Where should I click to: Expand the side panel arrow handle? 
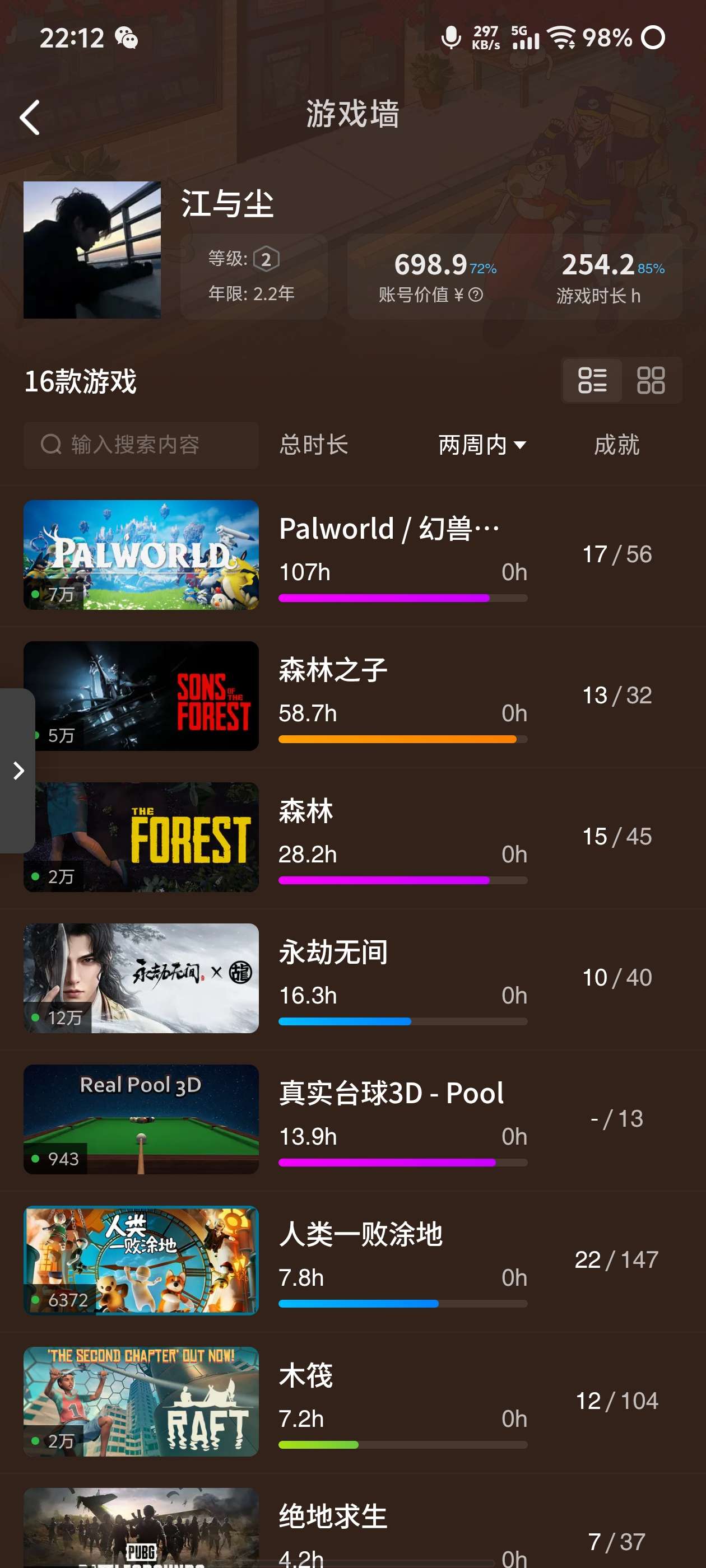[x=18, y=771]
